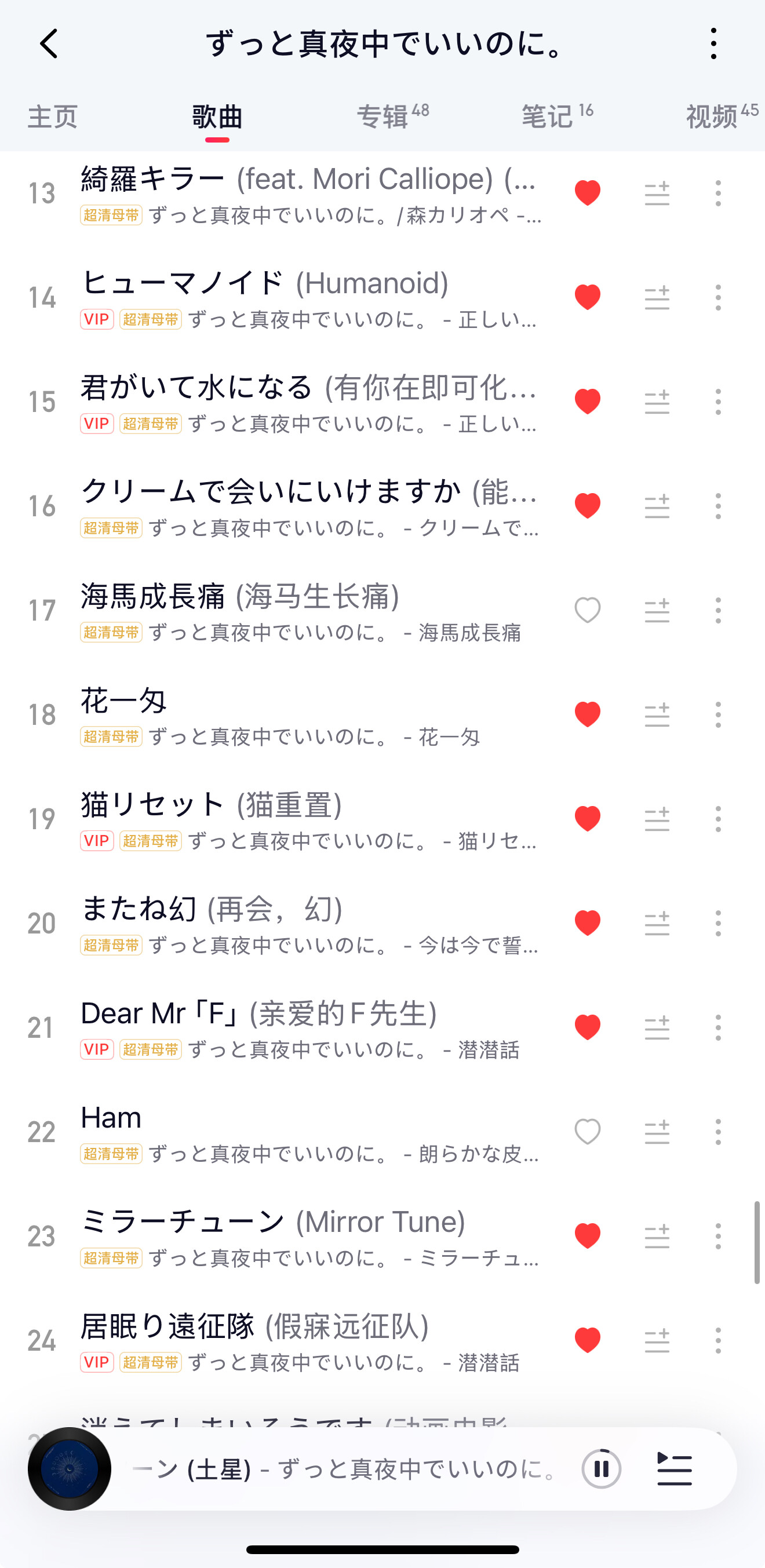Viewport: 765px width, 1568px height.
Task: Pause the currently playing song
Action: coord(600,1469)
